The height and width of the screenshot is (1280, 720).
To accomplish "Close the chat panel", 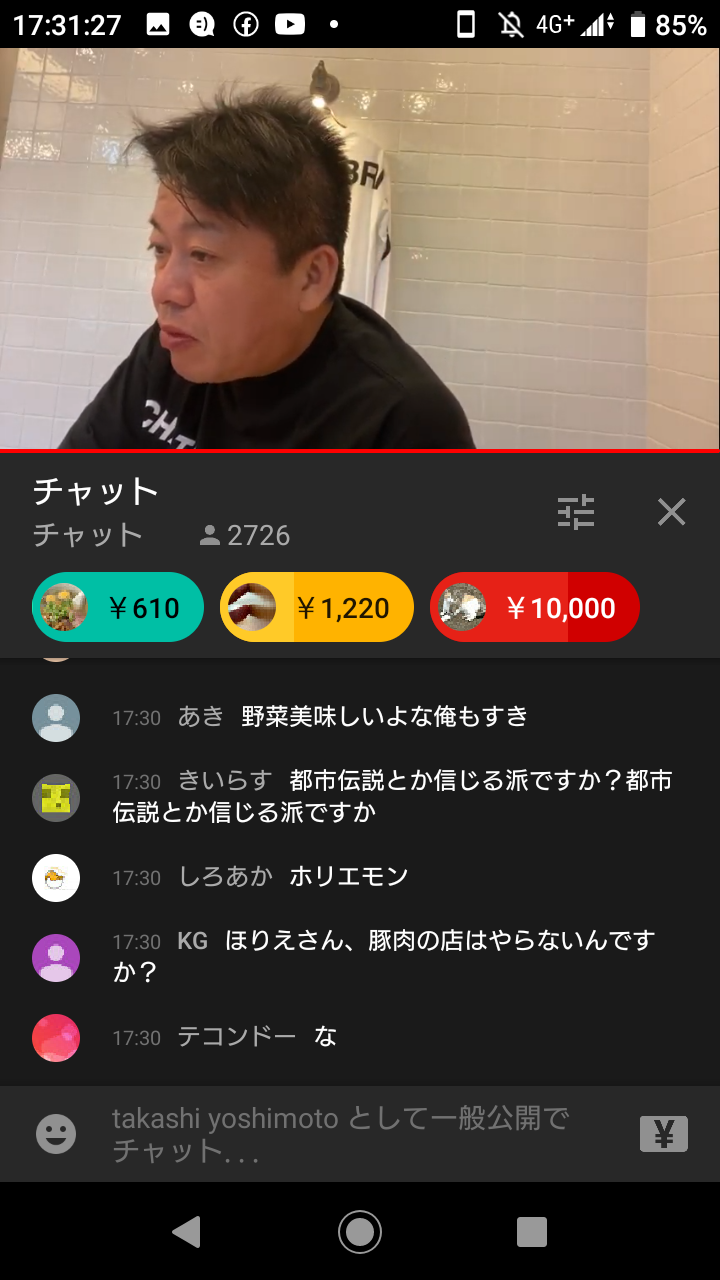I will point(671,512).
